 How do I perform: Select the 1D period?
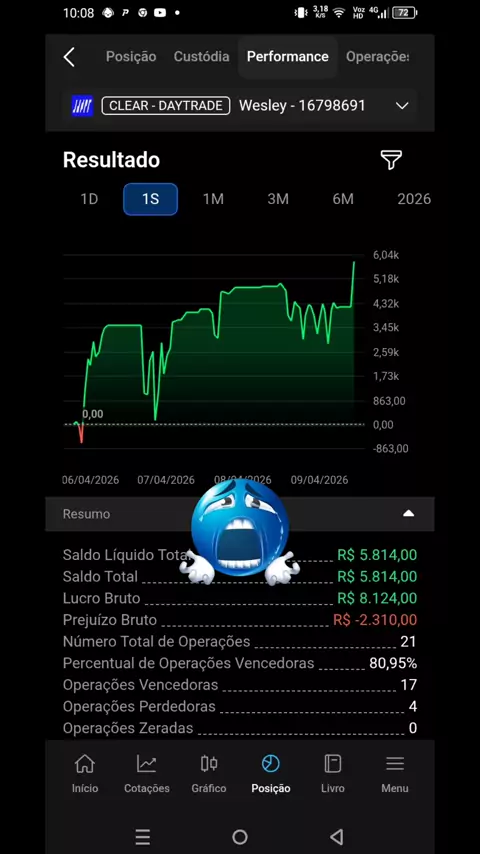click(89, 199)
